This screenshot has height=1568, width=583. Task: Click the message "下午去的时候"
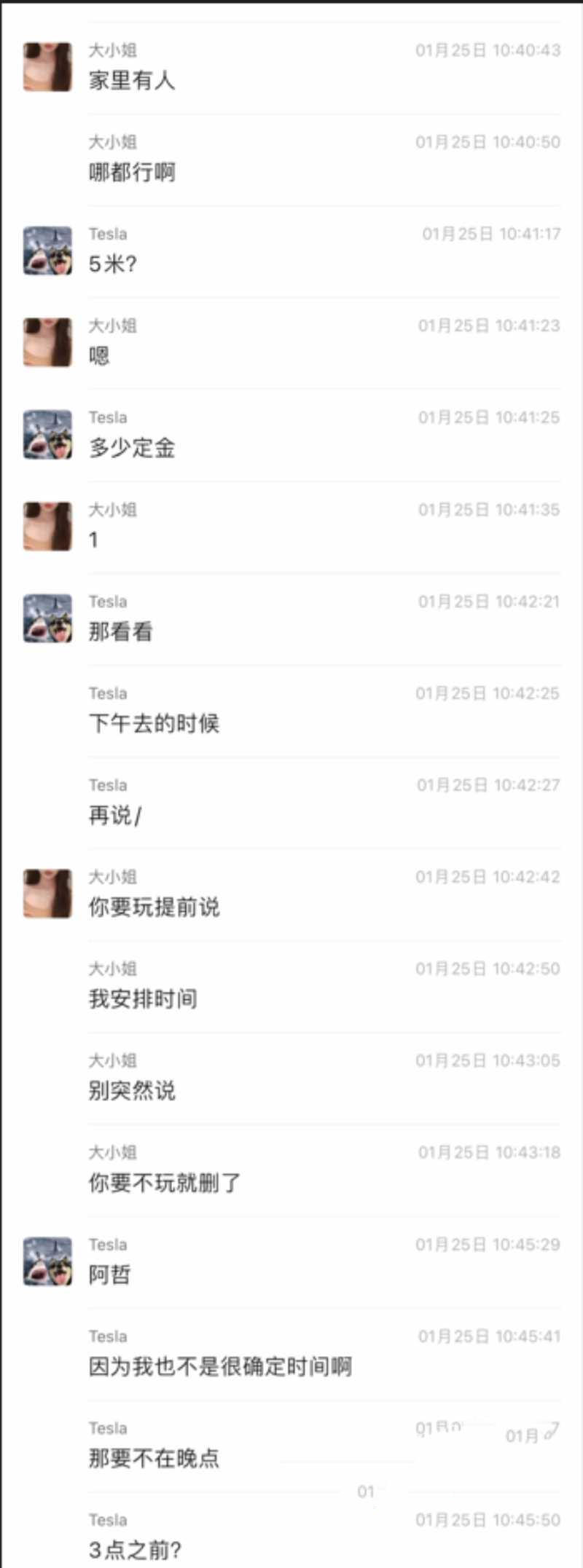tap(154, 724)
